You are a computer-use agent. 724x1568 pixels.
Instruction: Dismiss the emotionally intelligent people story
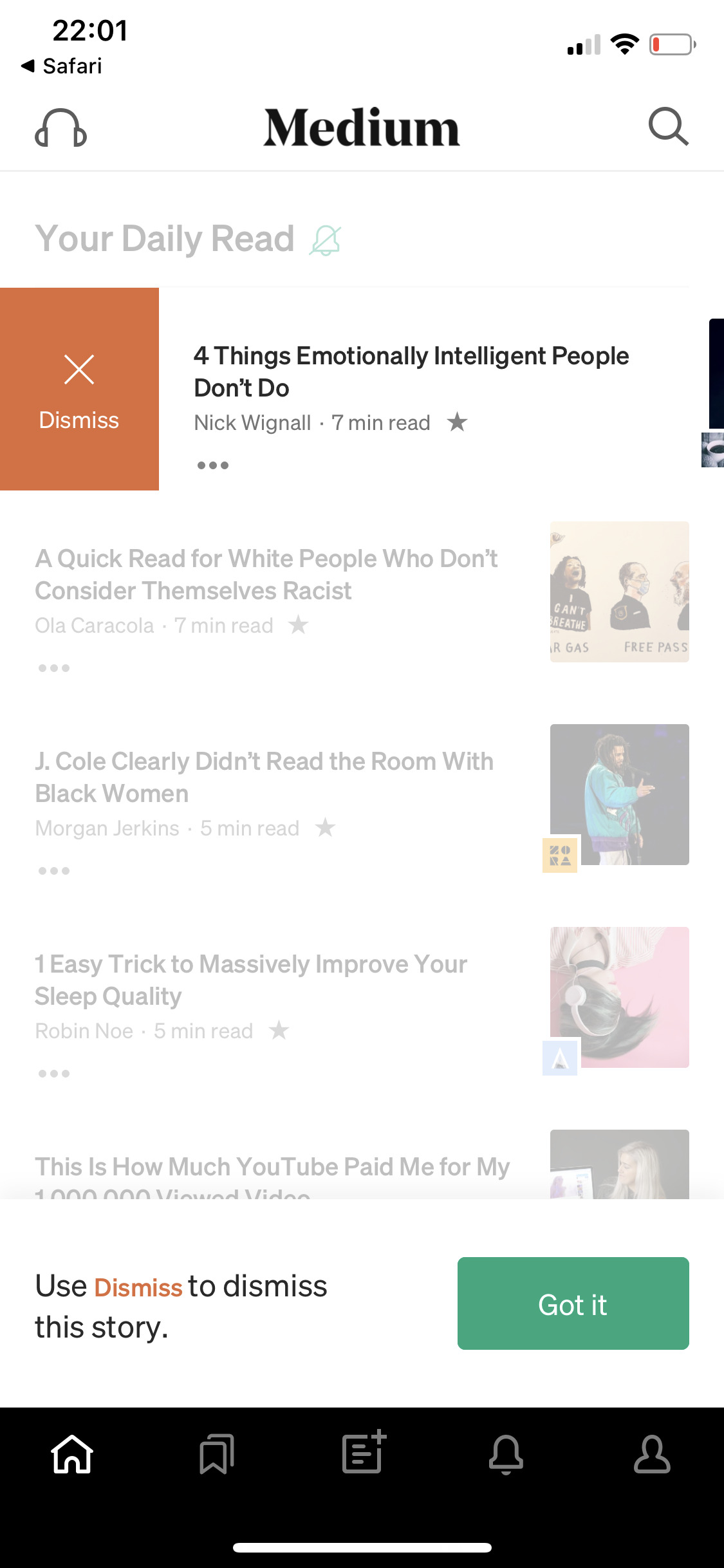point(79,389)
